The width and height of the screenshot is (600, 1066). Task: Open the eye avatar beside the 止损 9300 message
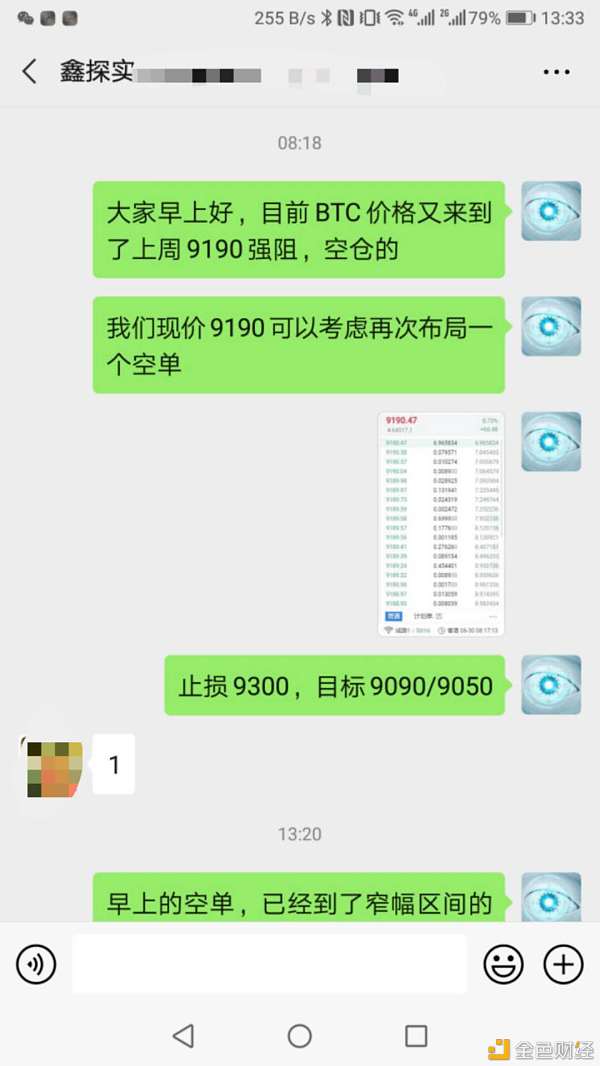point(551,685)
